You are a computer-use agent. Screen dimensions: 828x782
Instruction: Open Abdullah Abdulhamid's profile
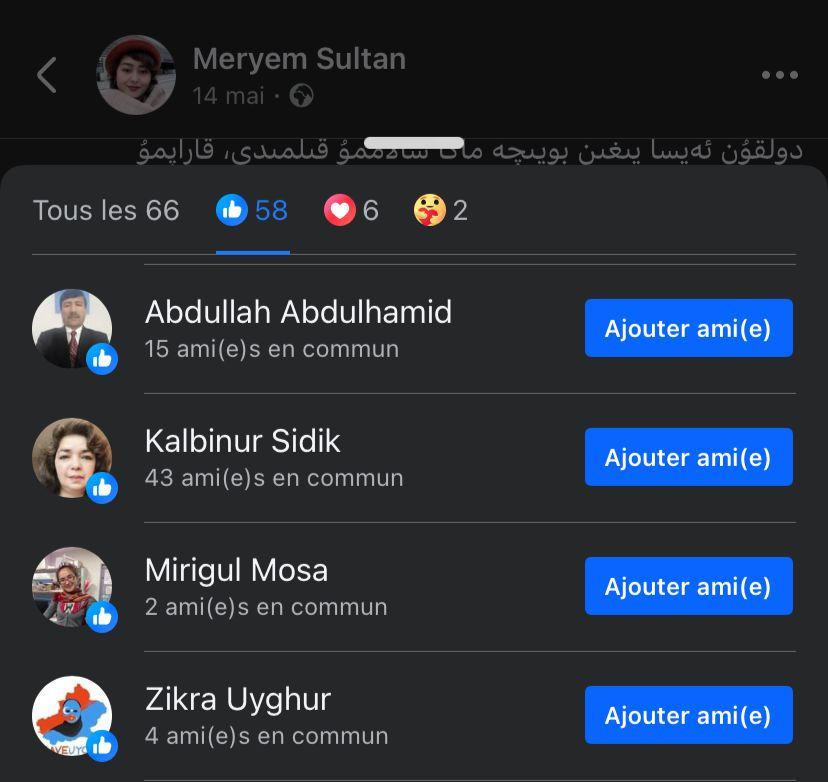point(298,313)
